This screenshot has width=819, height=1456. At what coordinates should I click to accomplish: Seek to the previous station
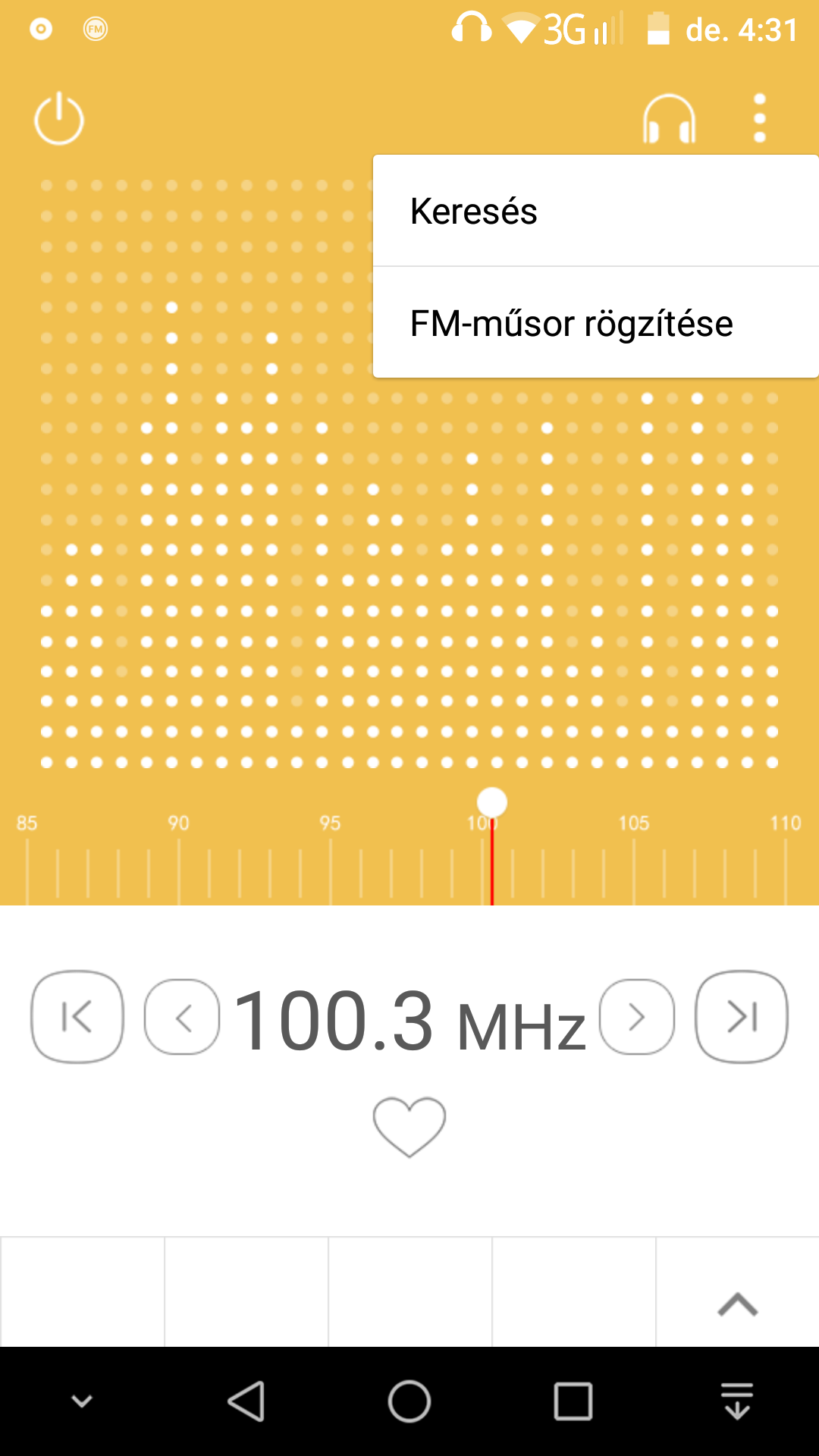[77, 1017]
